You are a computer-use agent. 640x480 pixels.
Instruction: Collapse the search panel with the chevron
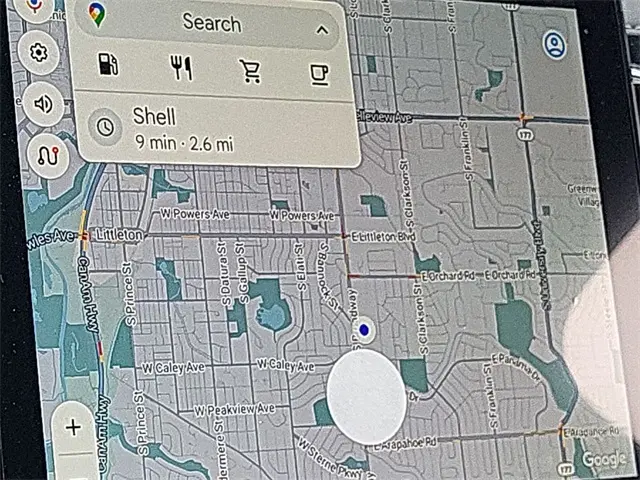322,29
